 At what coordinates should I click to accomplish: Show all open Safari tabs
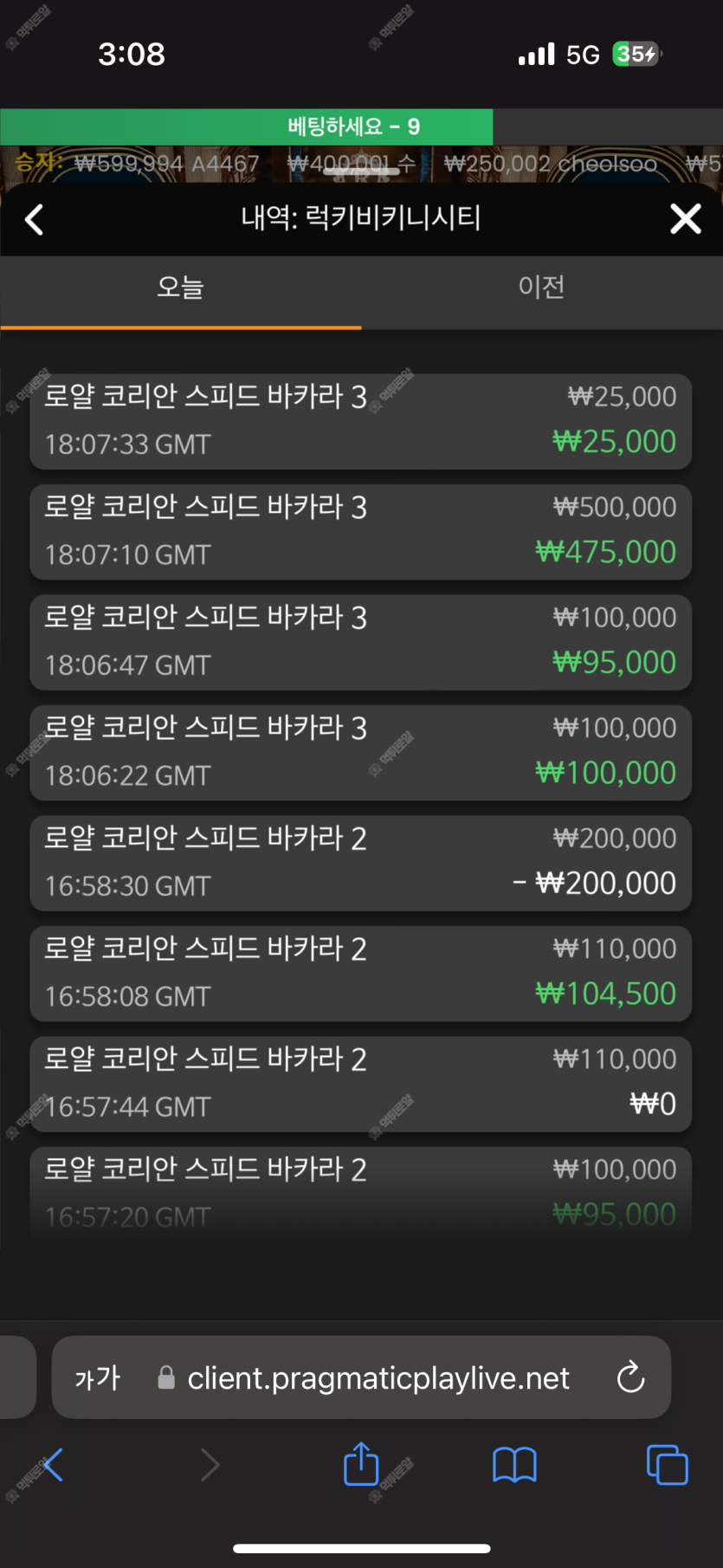pyautogui.click(x=667, y=1465)
